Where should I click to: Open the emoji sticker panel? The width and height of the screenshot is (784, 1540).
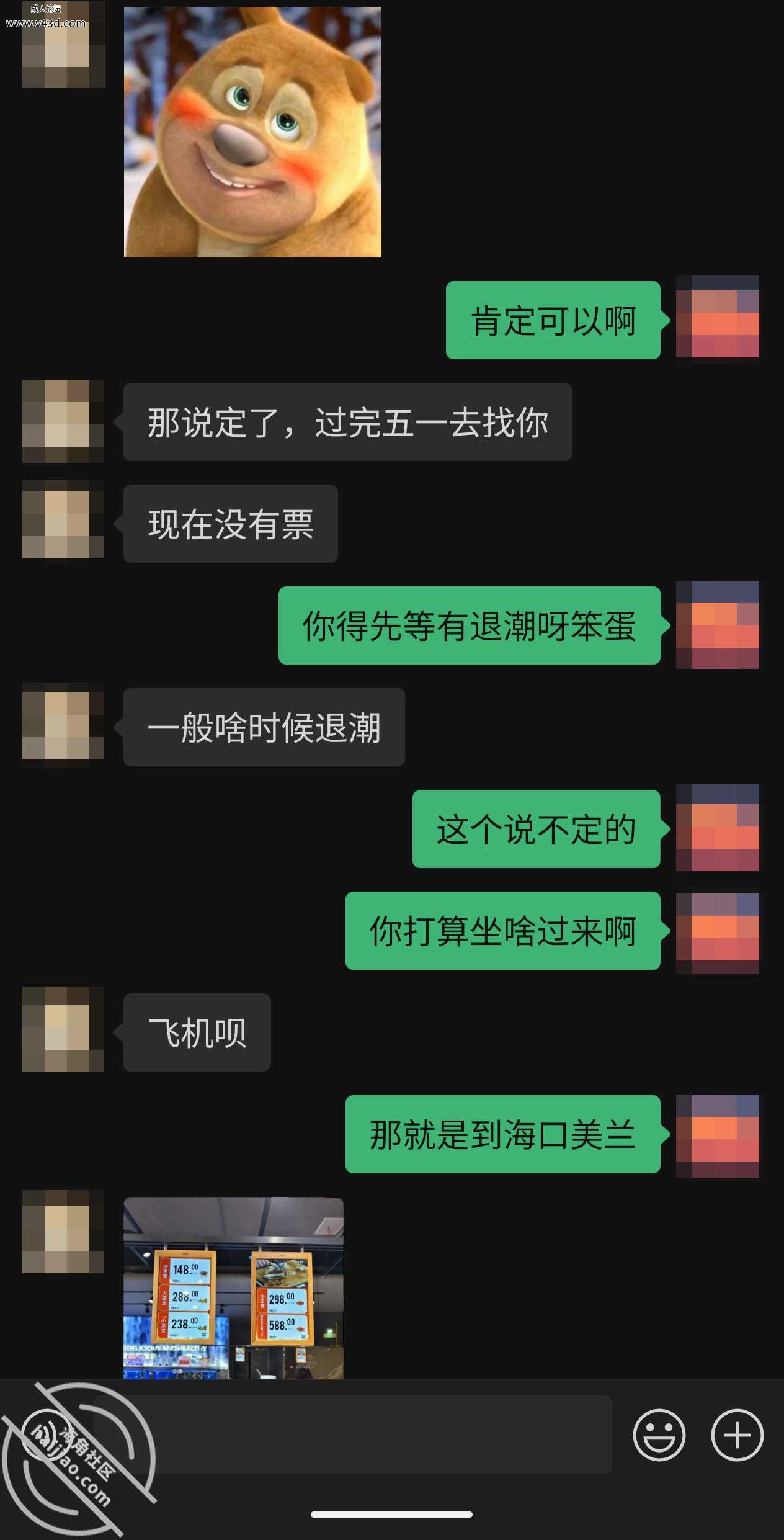(659, 1435)
